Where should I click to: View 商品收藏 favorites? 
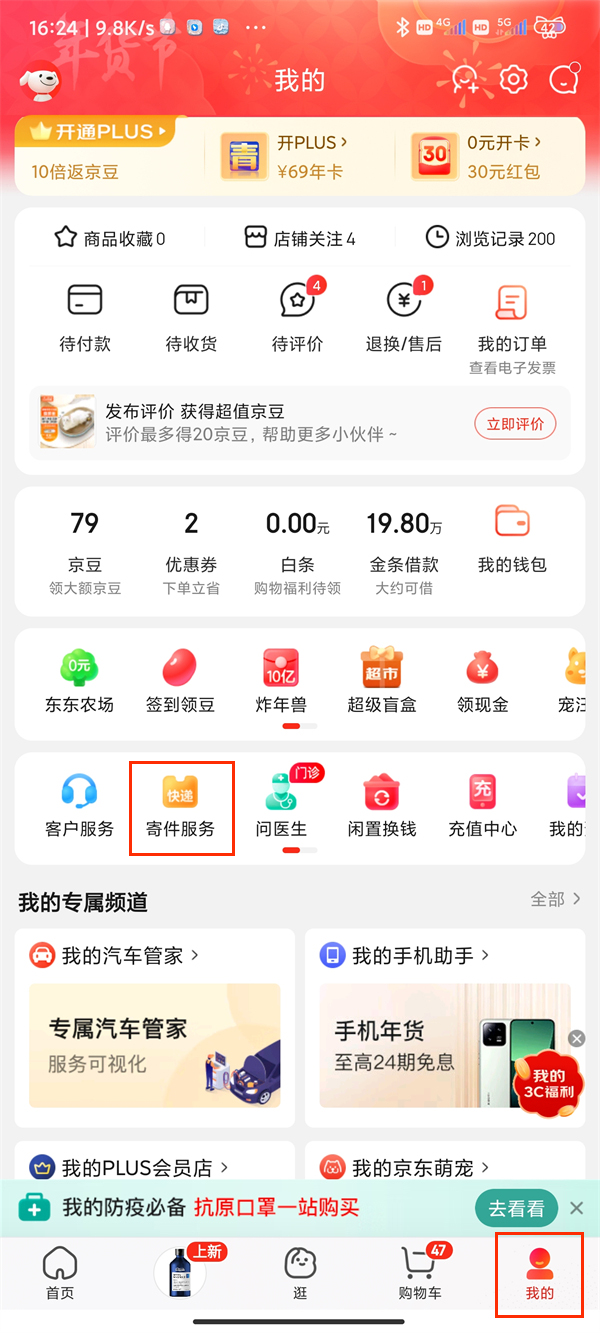point(109,238)
